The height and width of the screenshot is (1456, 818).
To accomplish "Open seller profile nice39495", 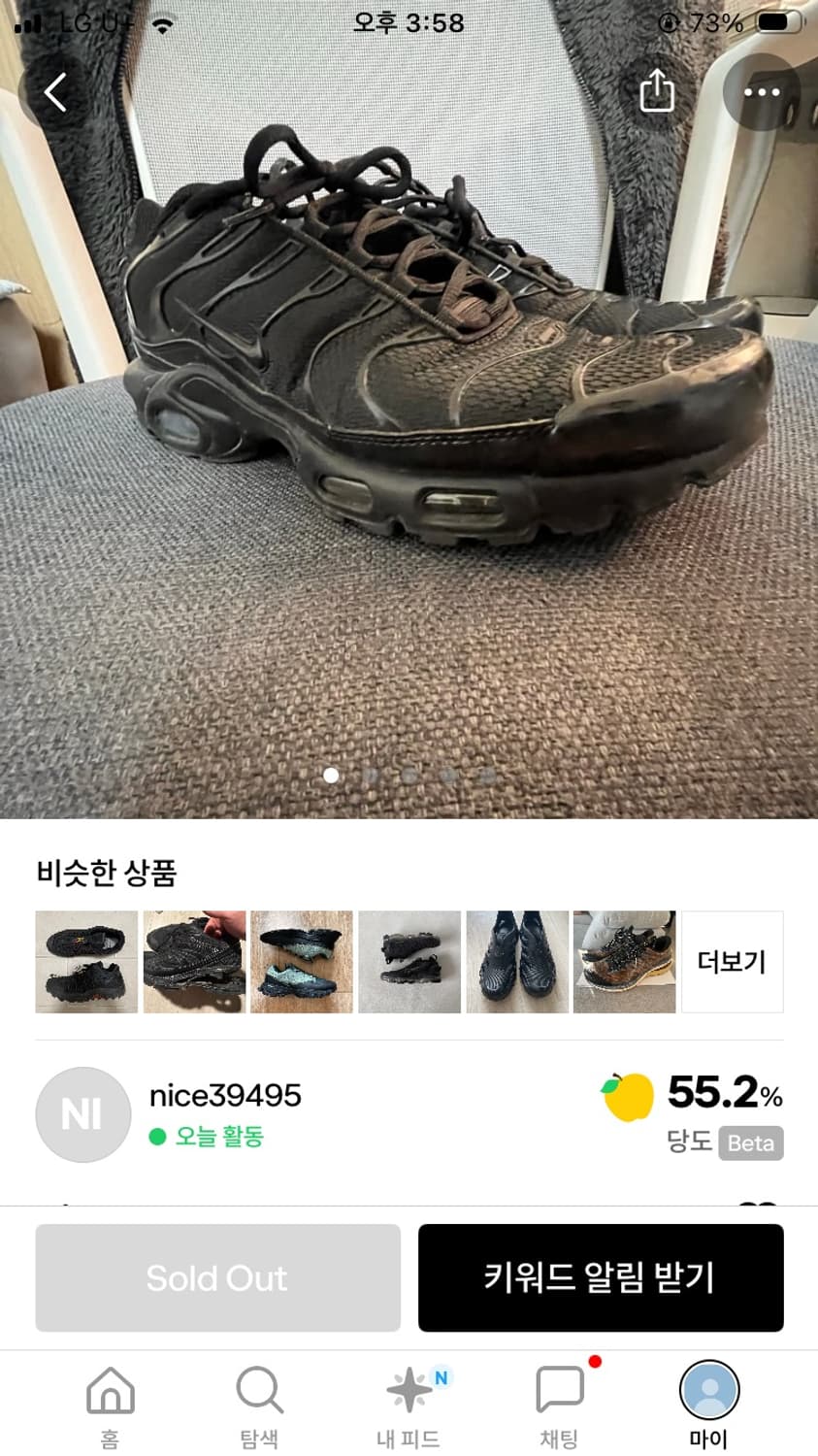I will click(226, 1096).
